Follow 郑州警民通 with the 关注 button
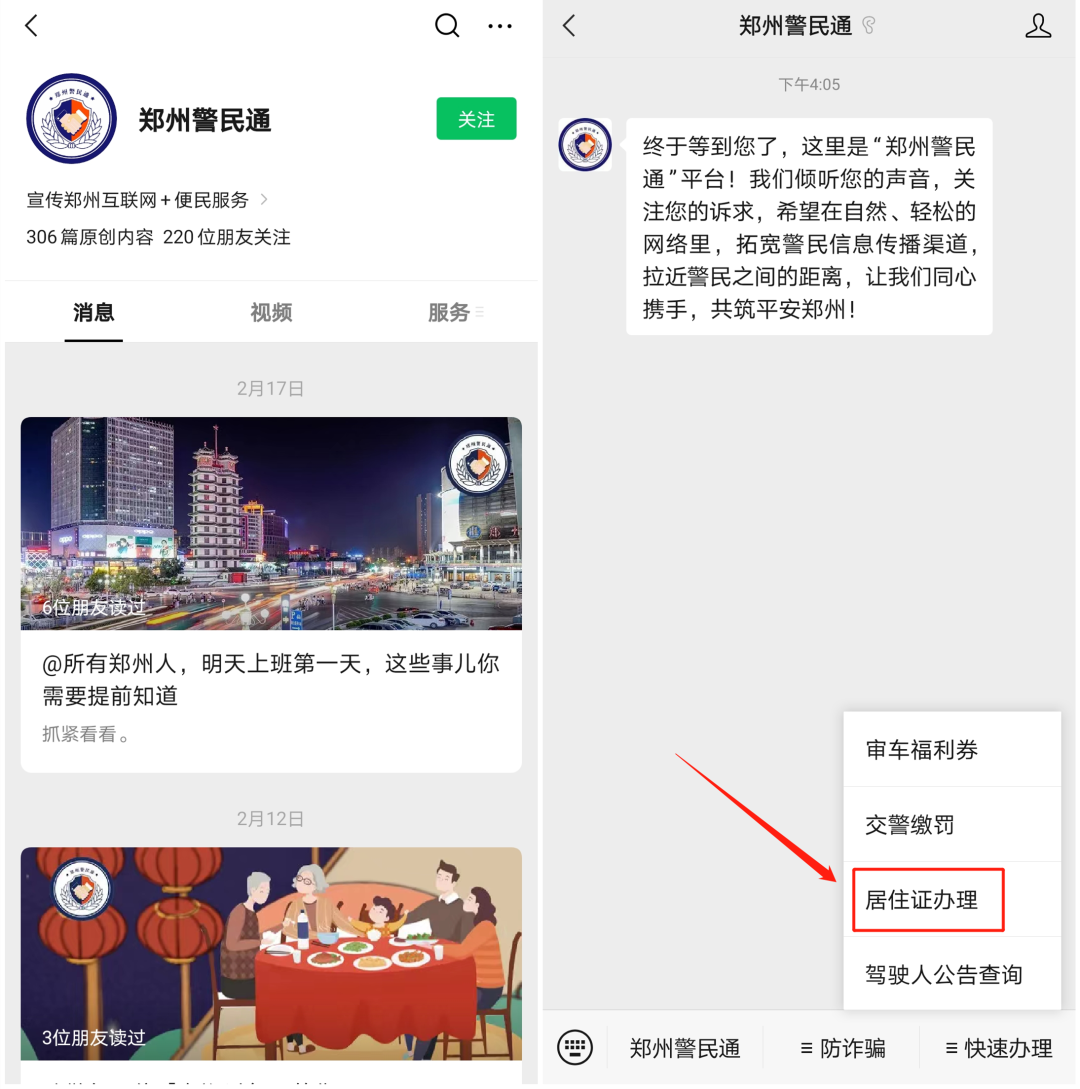The width and height of the screenshot is (1080, 1089). pyautogui.click(x=476, y=119)
